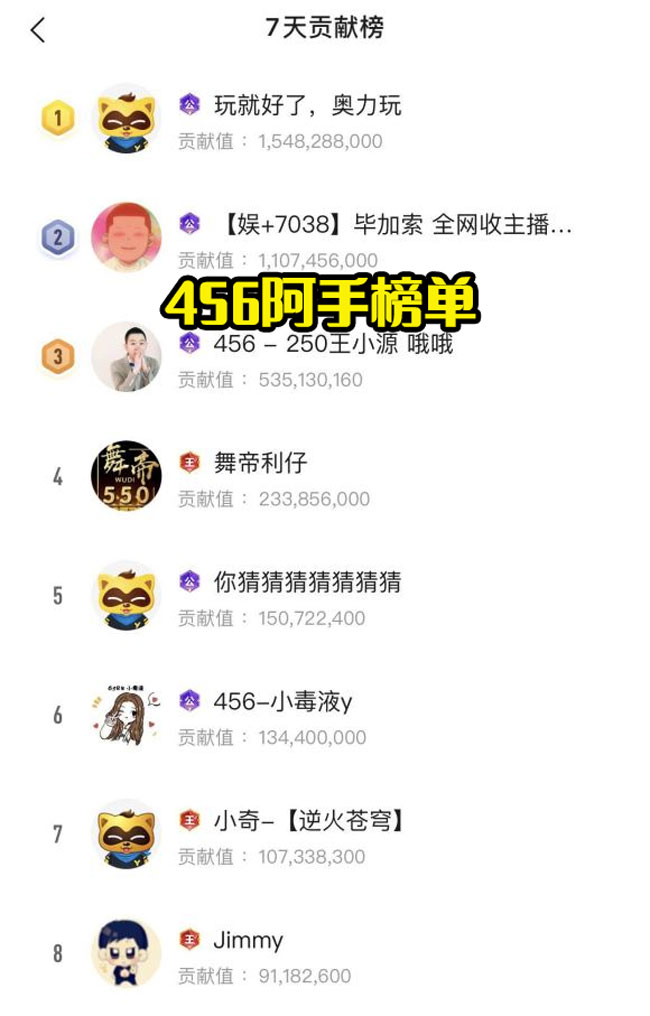The image size is (650, 1016).
Task: View 舞帝利仔's profile row
Action: (x=260, y=463)
